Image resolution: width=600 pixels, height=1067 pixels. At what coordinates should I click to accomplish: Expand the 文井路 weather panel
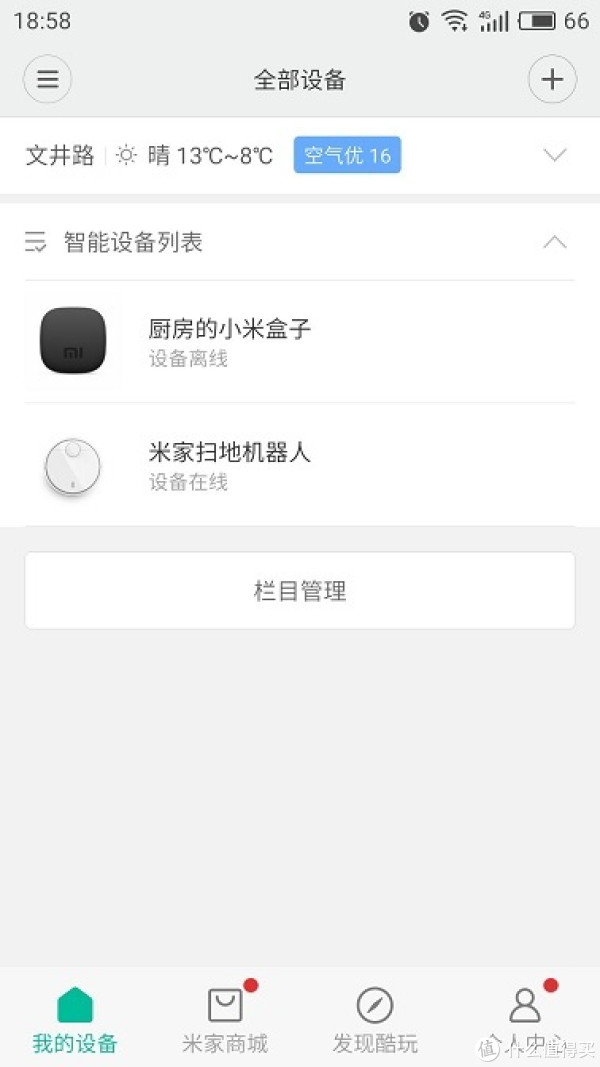pyautogui.click(x=554, y=155)
